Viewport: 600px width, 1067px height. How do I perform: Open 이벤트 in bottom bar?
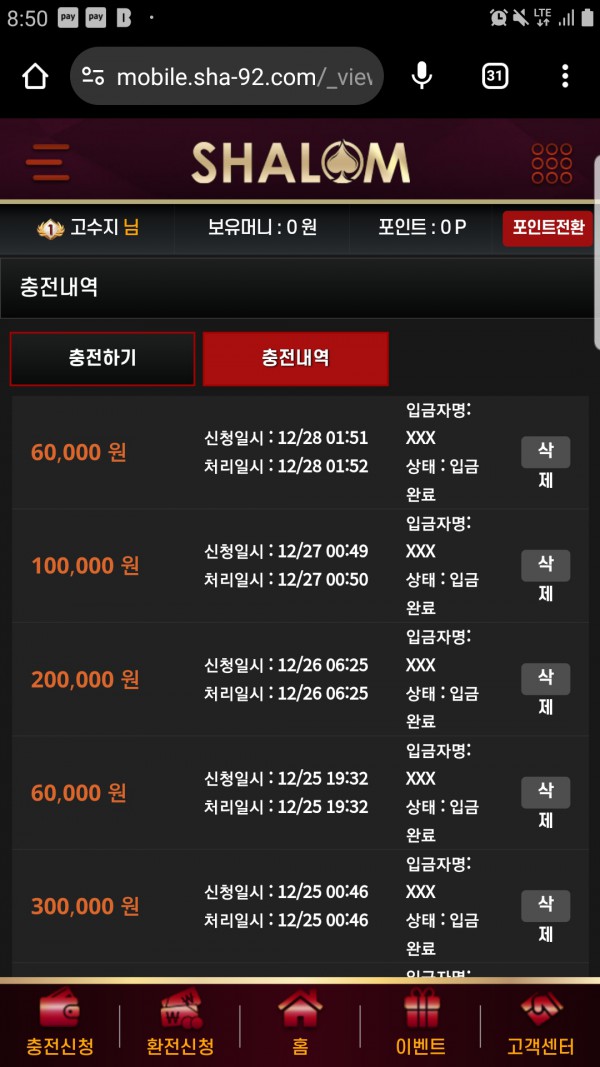421,1025
